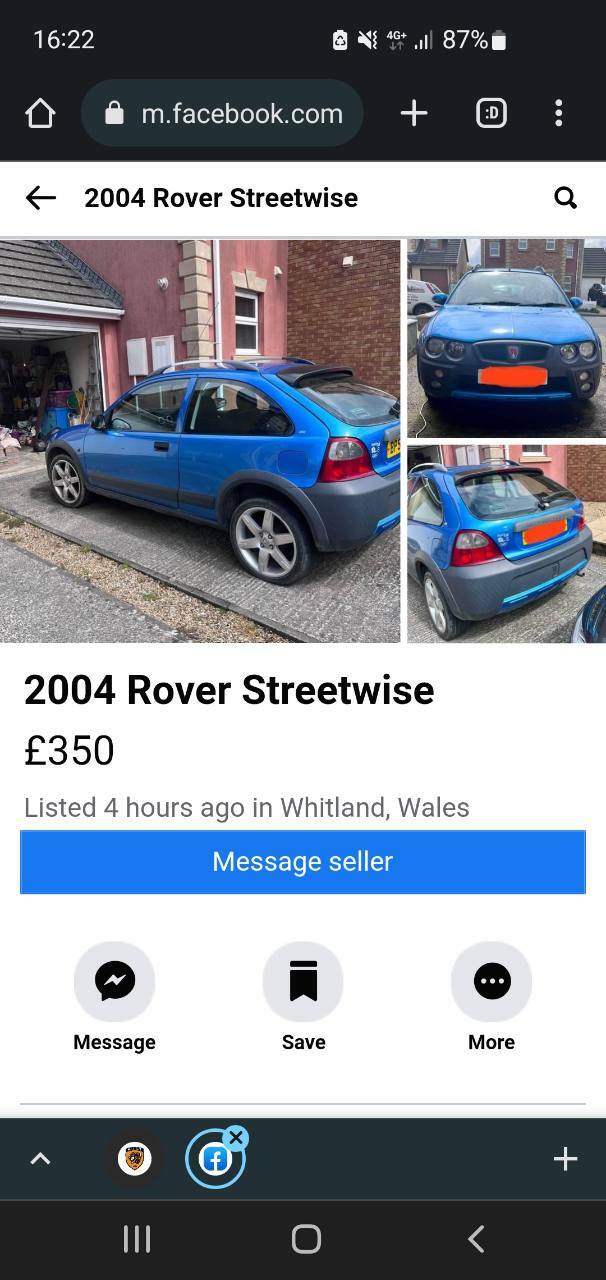
Task: Go back using the listing's back arrow
Action: pyautogui.click(x=40, y=198)
